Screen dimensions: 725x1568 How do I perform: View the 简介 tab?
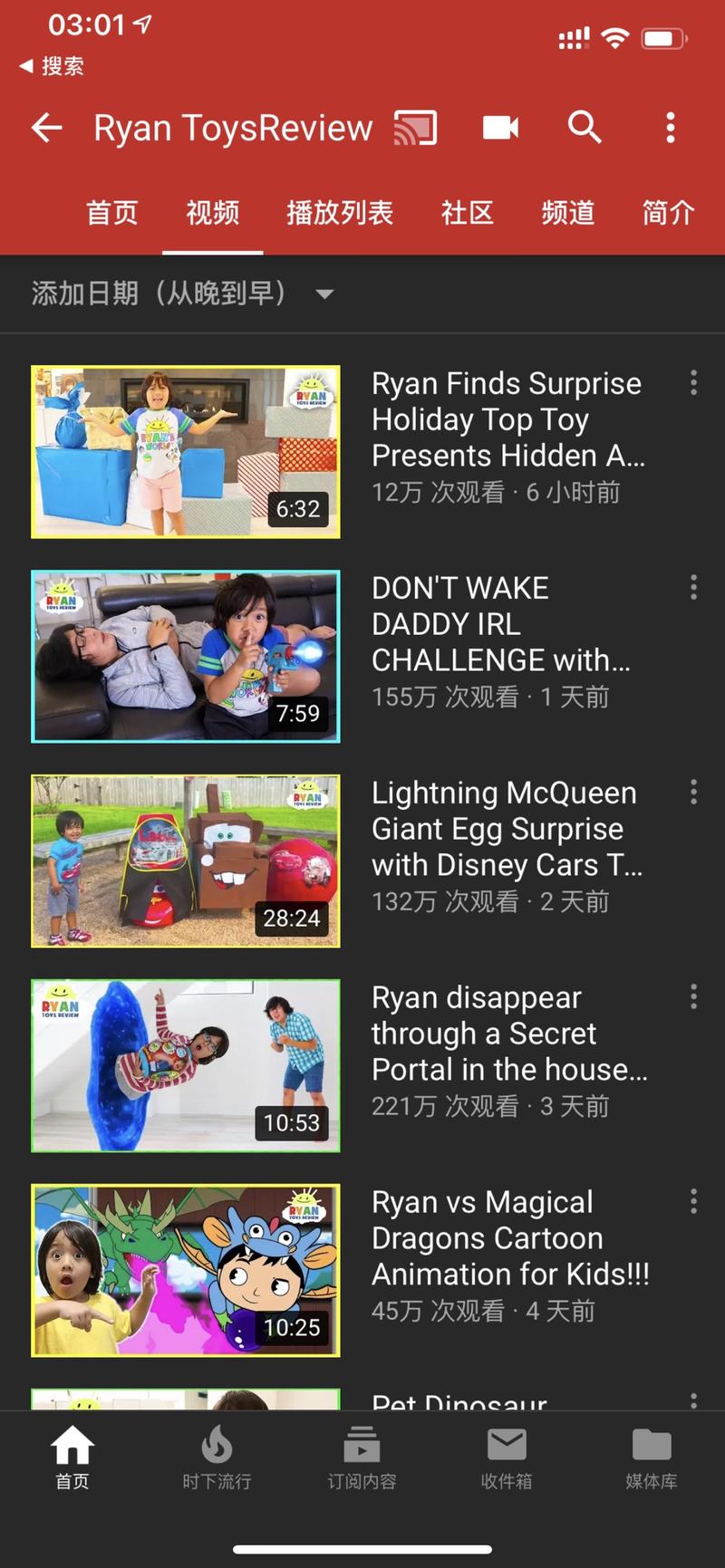669,213
